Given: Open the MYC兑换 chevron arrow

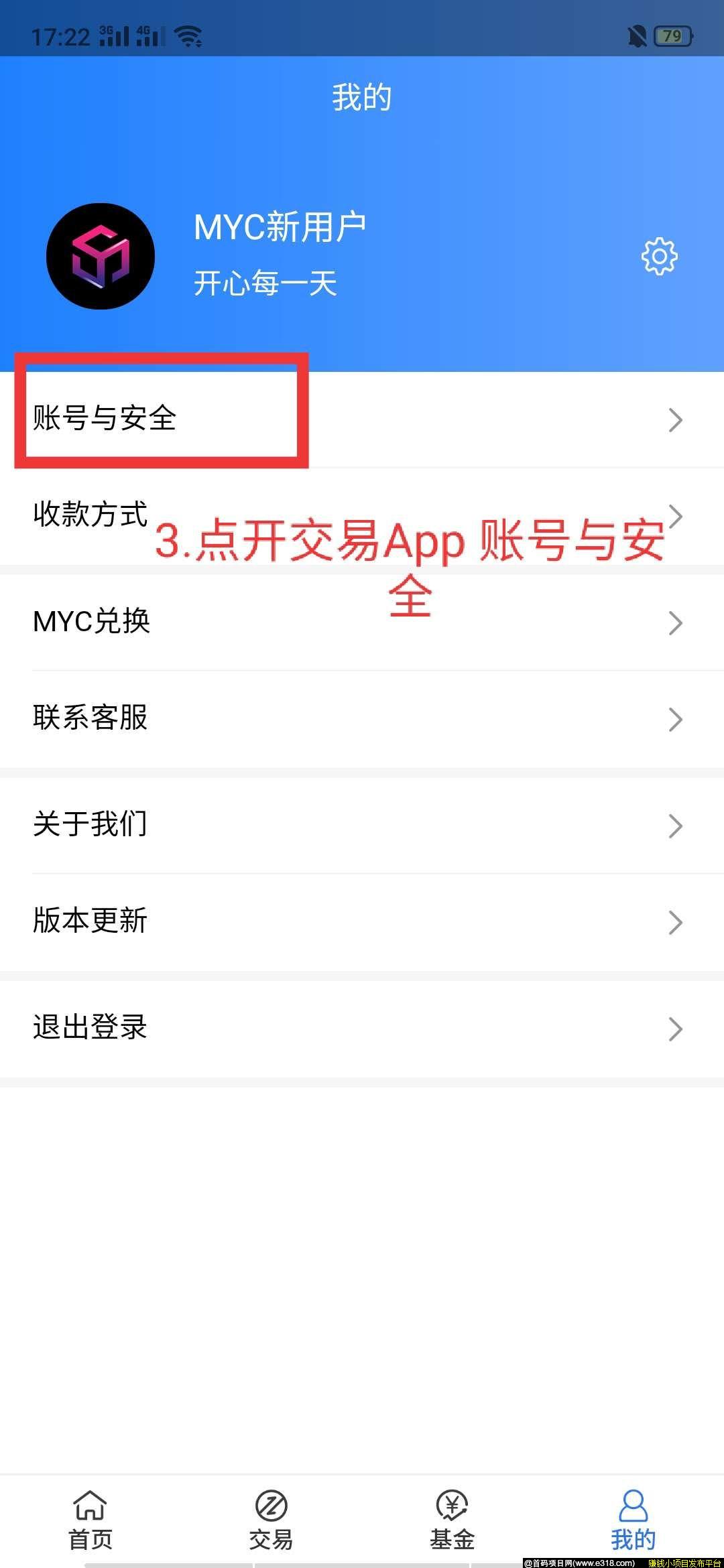Looking at the screenshot, I should click(x=676, y=623).
